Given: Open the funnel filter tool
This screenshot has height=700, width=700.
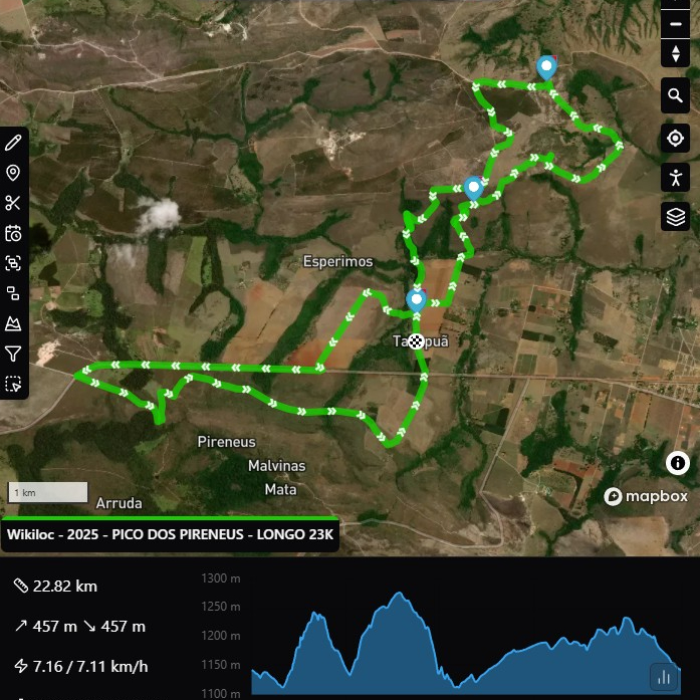Looking at the screenshot, I should coord(13,353).
